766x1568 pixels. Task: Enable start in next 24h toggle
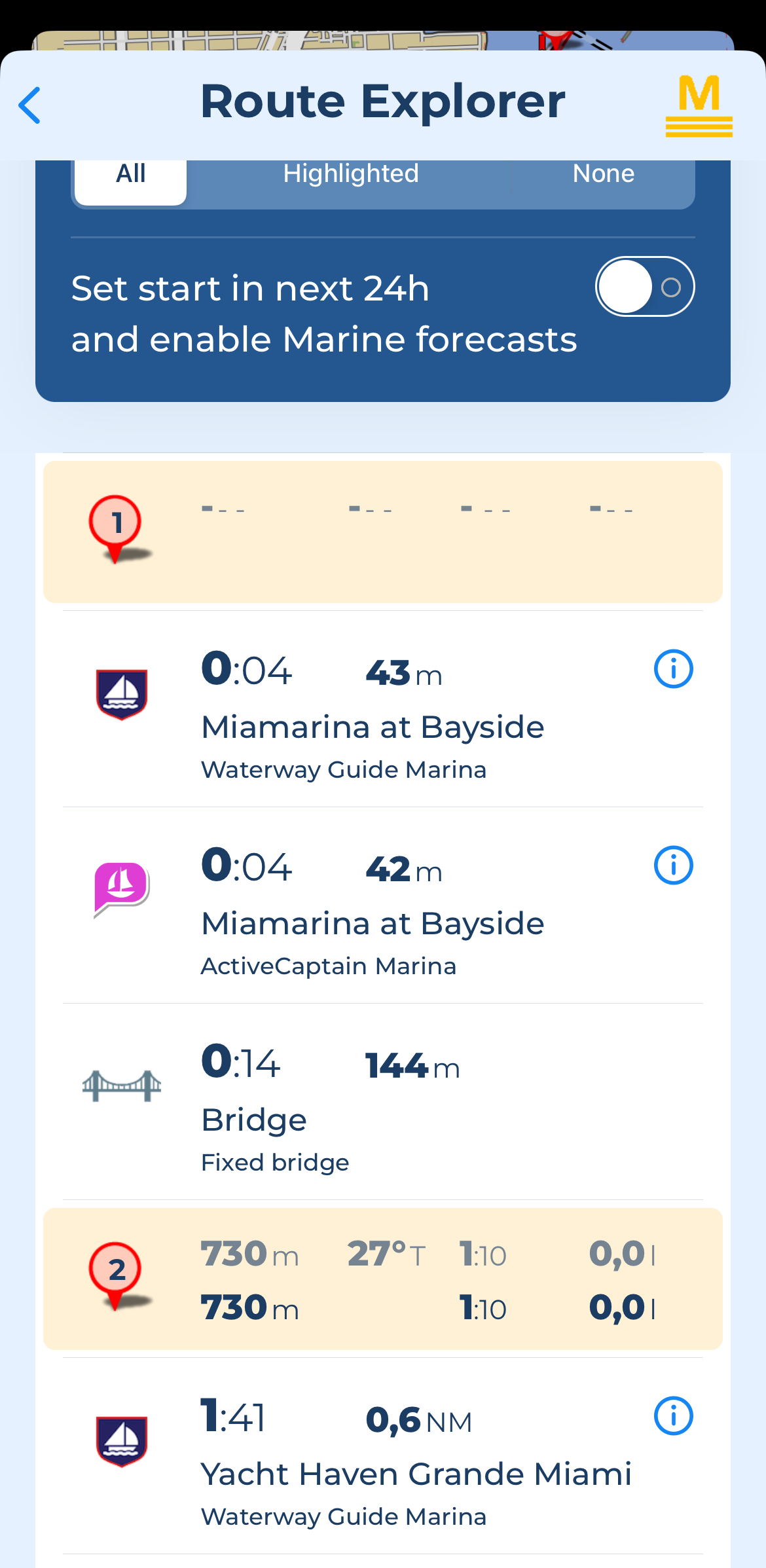(645, 287)
